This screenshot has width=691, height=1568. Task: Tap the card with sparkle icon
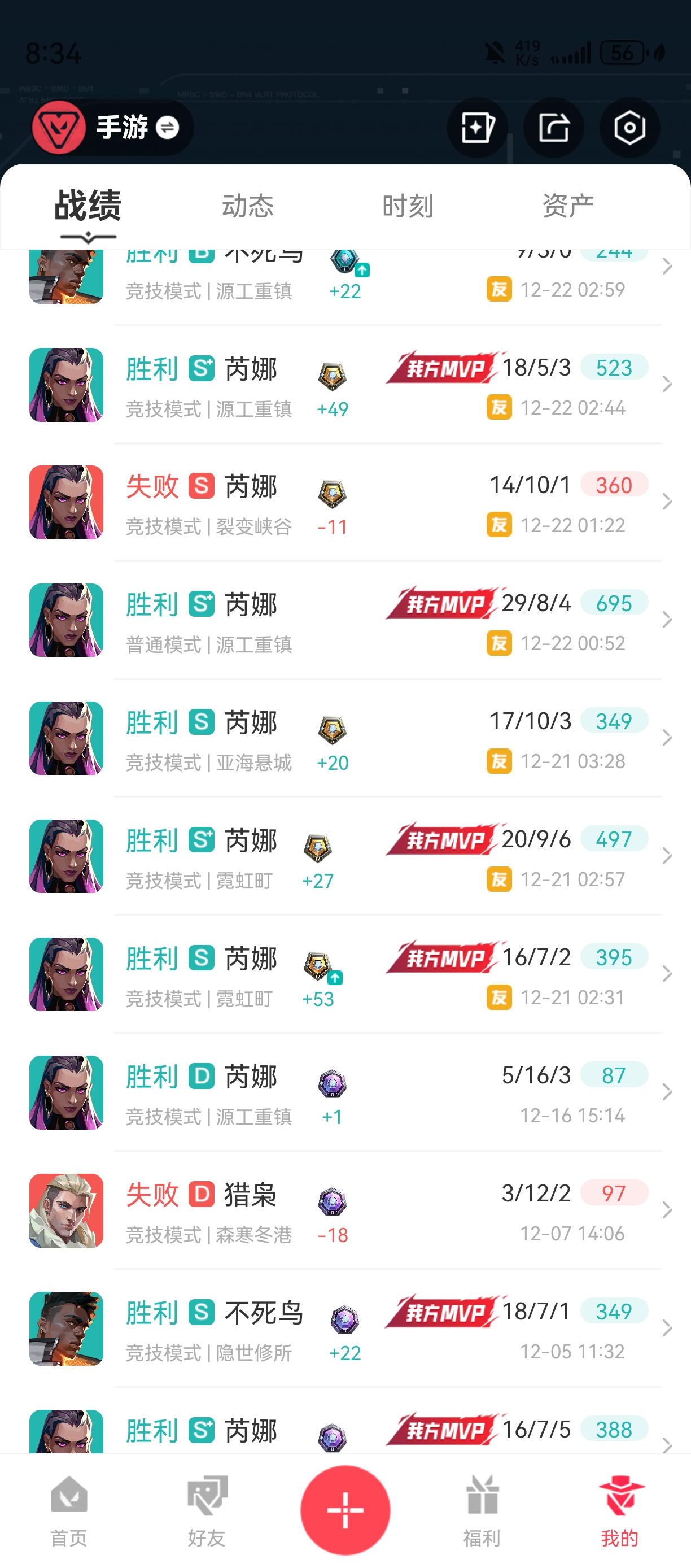[478, 128]
